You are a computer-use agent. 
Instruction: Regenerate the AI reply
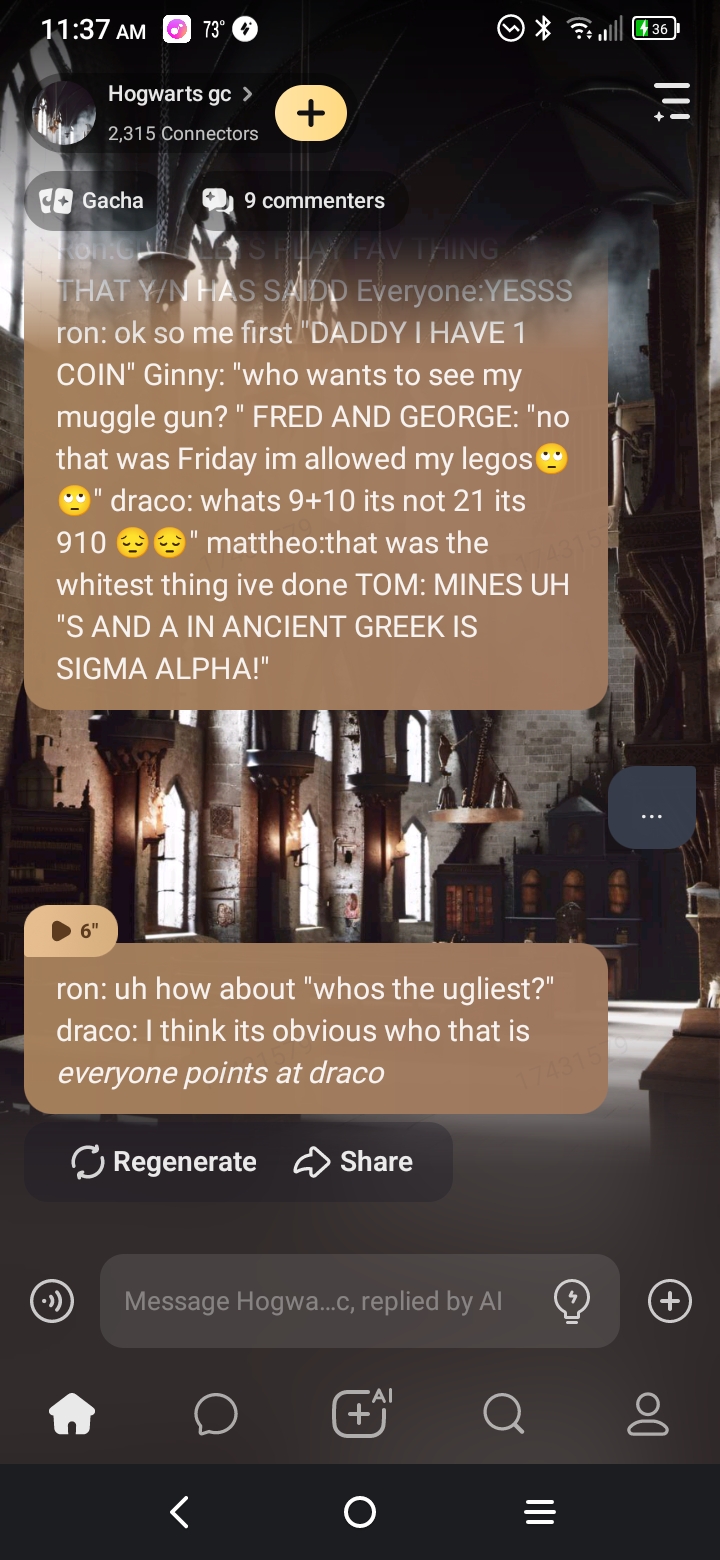pos(164,1162)
